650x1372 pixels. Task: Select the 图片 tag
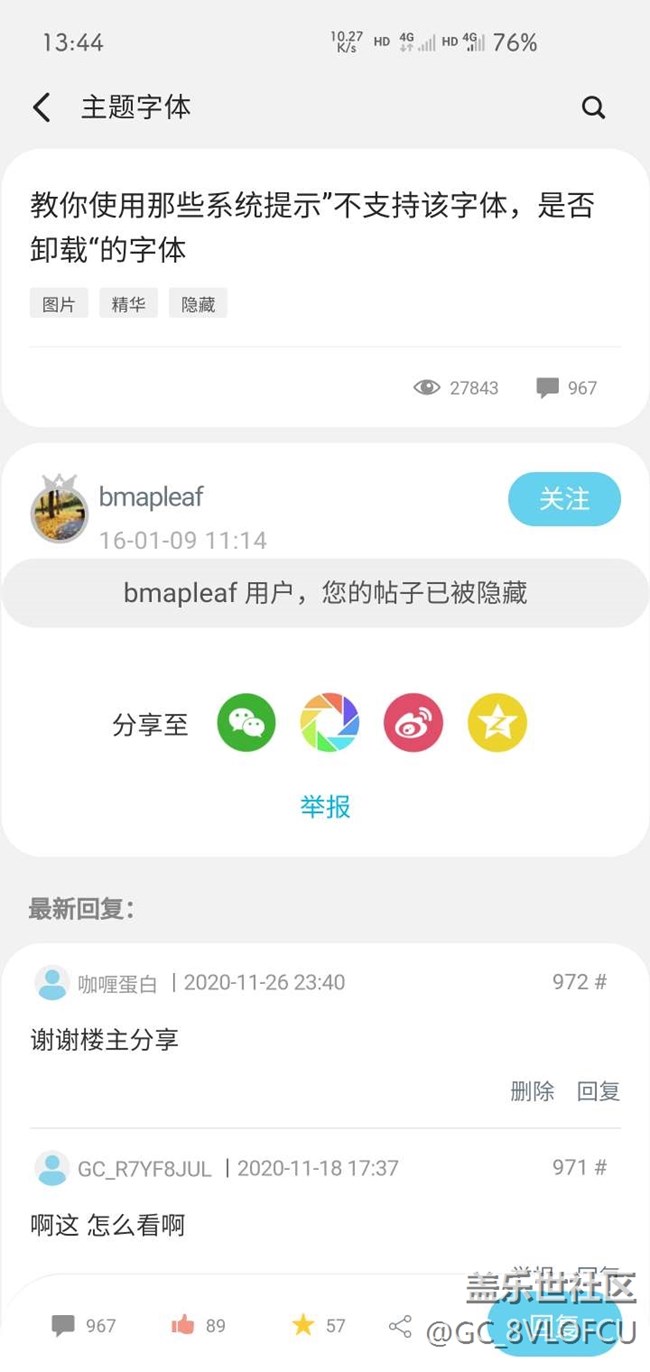(x=59, y=304)
